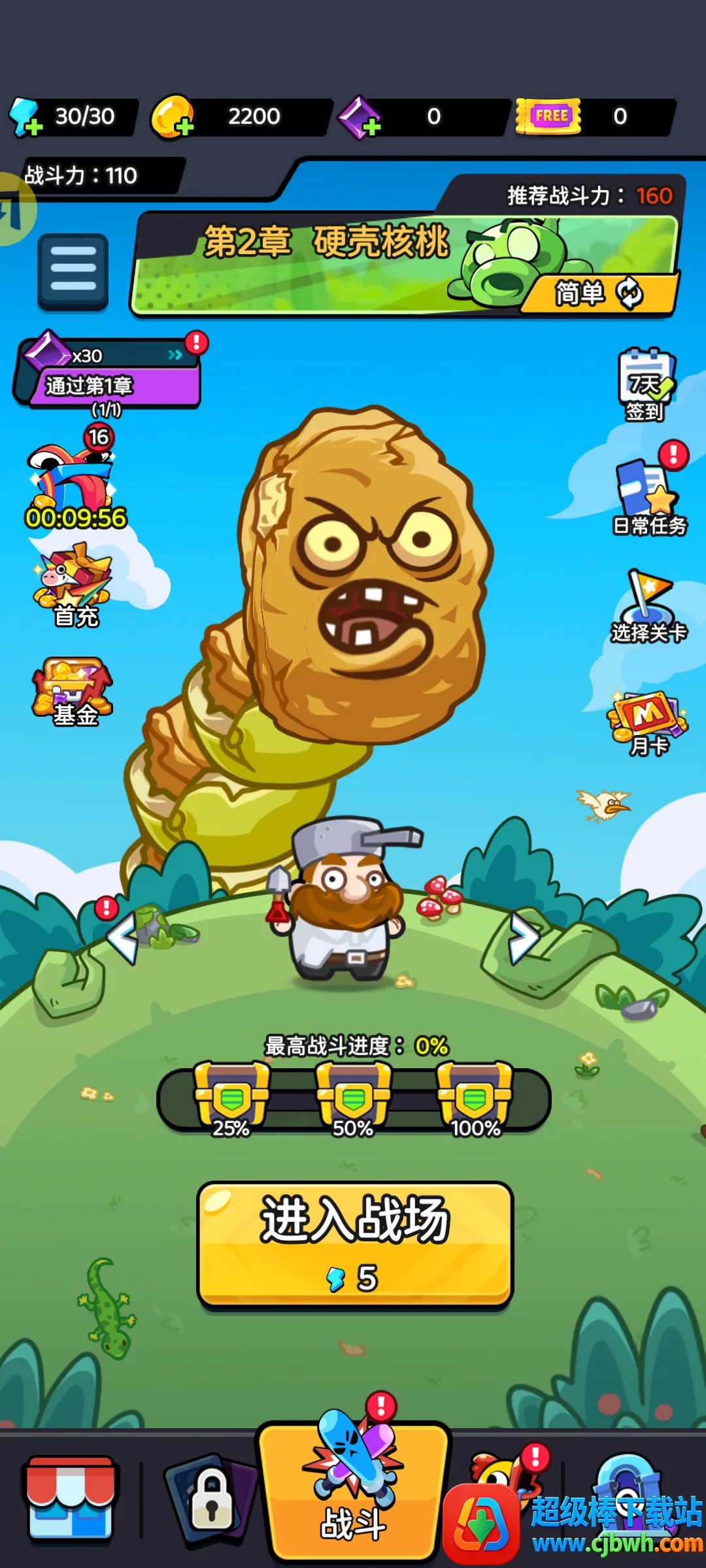Open the 7天签到 check-in

click(646, 385)
